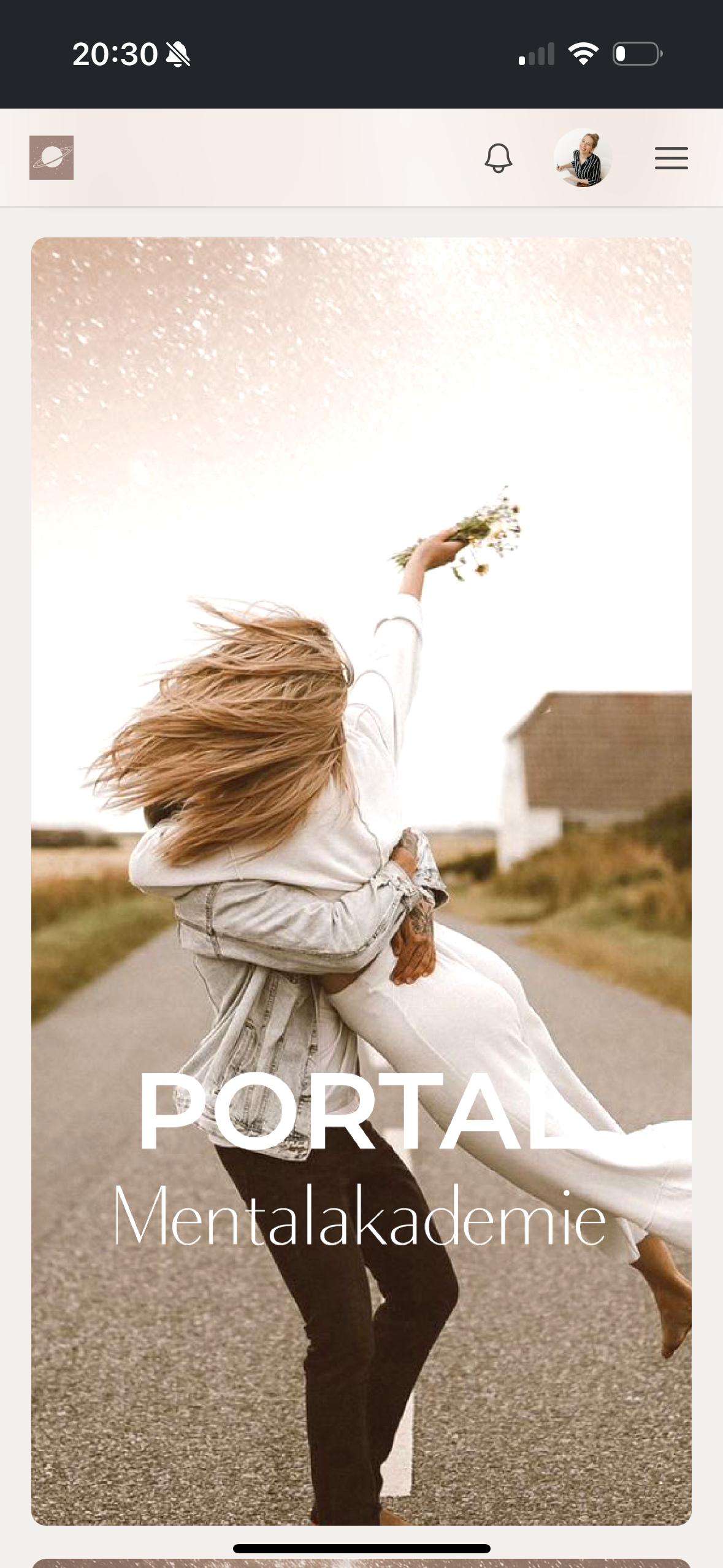Open the notifications bell
This screenshot has width=723, height=1568.
pos(498,158)
